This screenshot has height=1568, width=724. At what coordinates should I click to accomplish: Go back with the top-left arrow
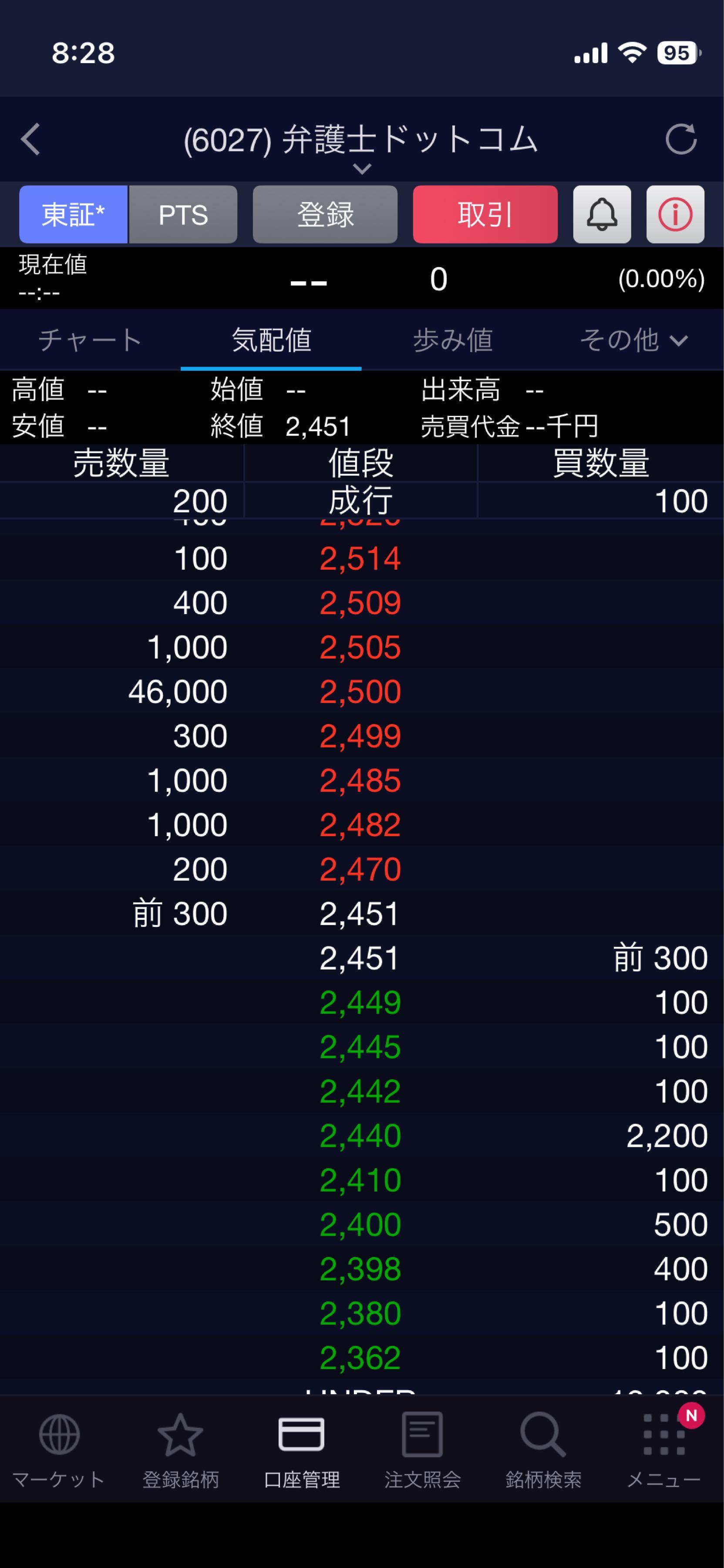(x=30, y=139)
